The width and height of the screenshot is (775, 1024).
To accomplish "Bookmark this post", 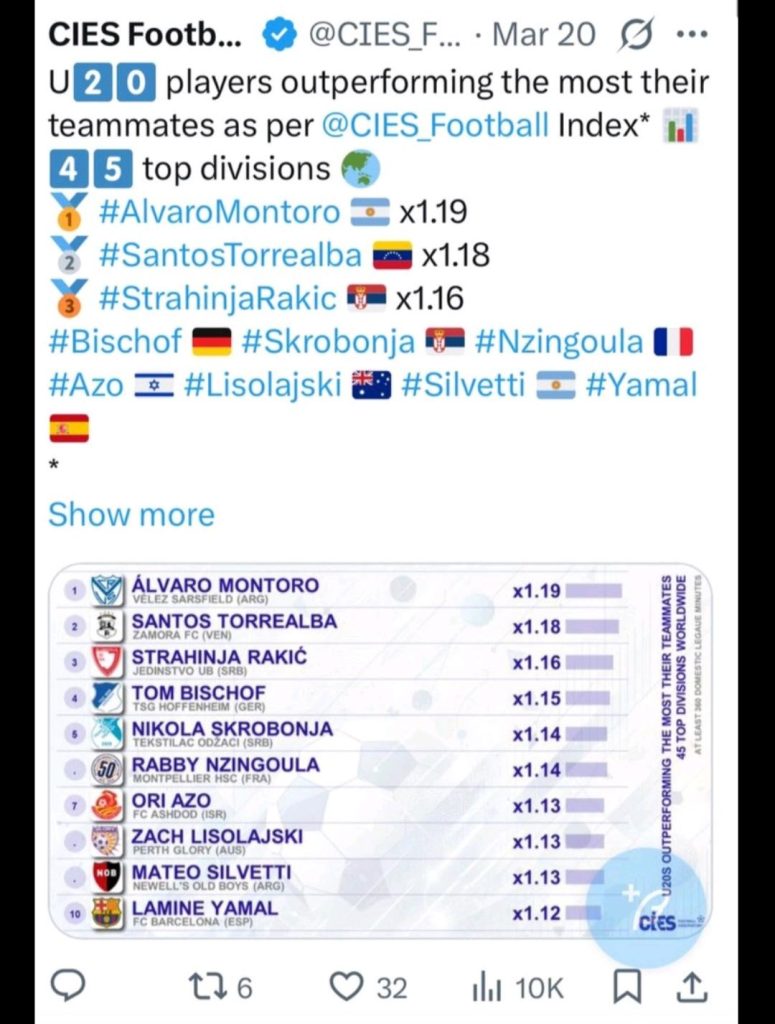I will [x=627, y=987].
